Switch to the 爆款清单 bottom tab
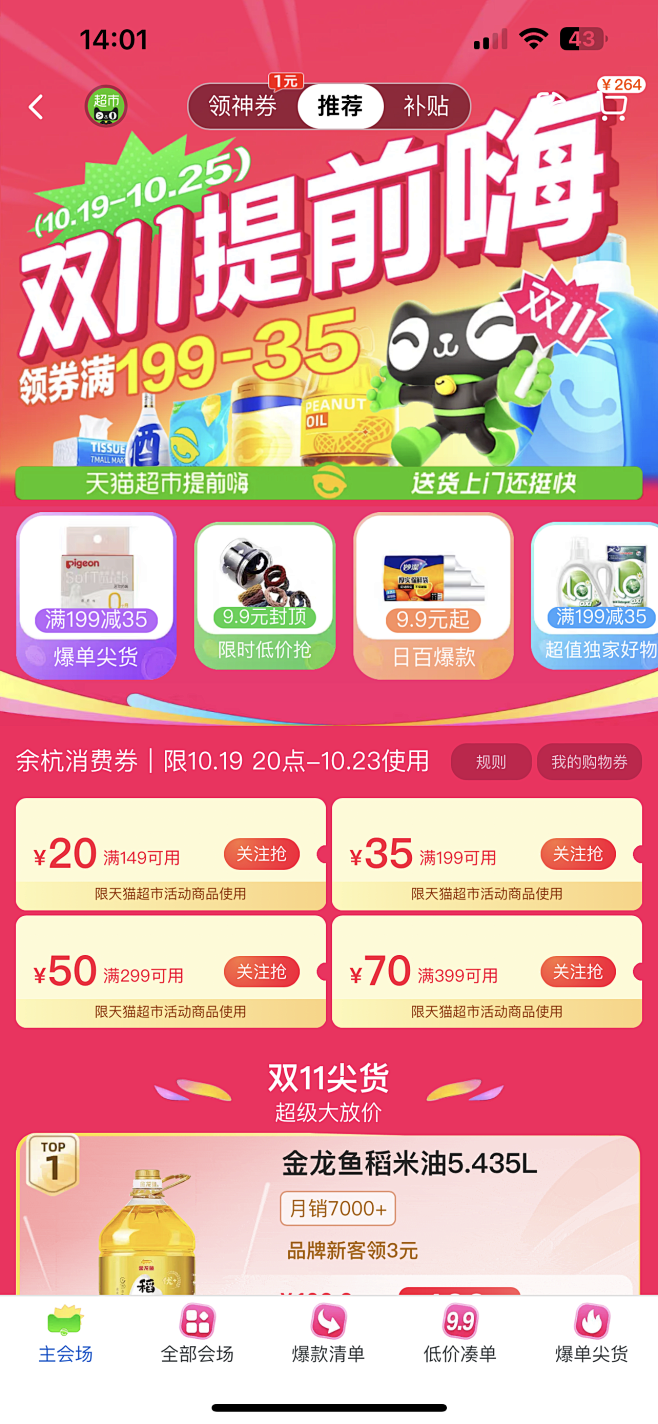The image size is (658, 1424). [328, 1334]
